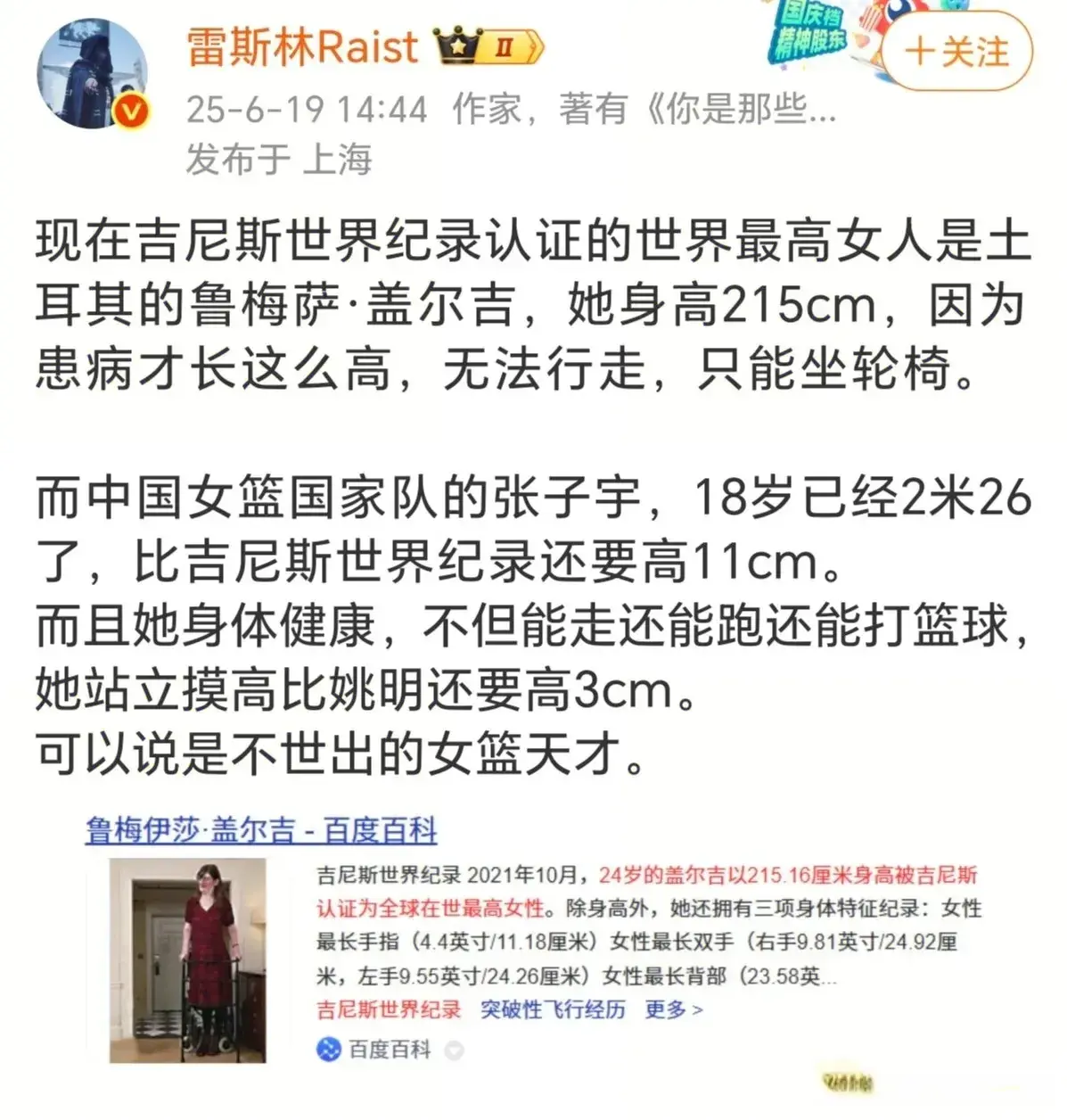Open 雷斯林Raist's profile avatar
Image resolution: width=1067 pixels, height=1120 pixels.
[x=92, y=73]
